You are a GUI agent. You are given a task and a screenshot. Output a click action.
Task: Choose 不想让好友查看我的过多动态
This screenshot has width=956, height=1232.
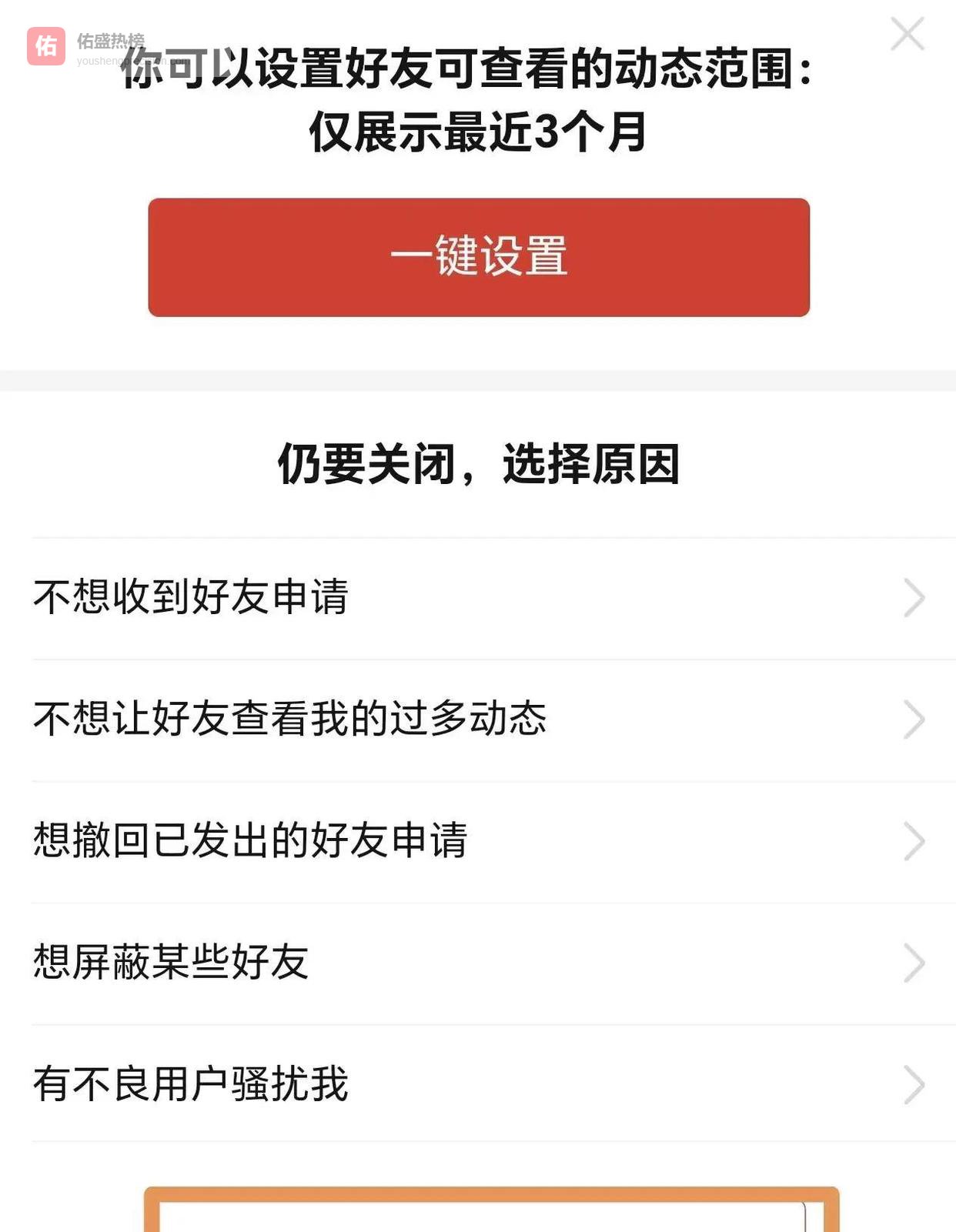[x=478, y=720]
